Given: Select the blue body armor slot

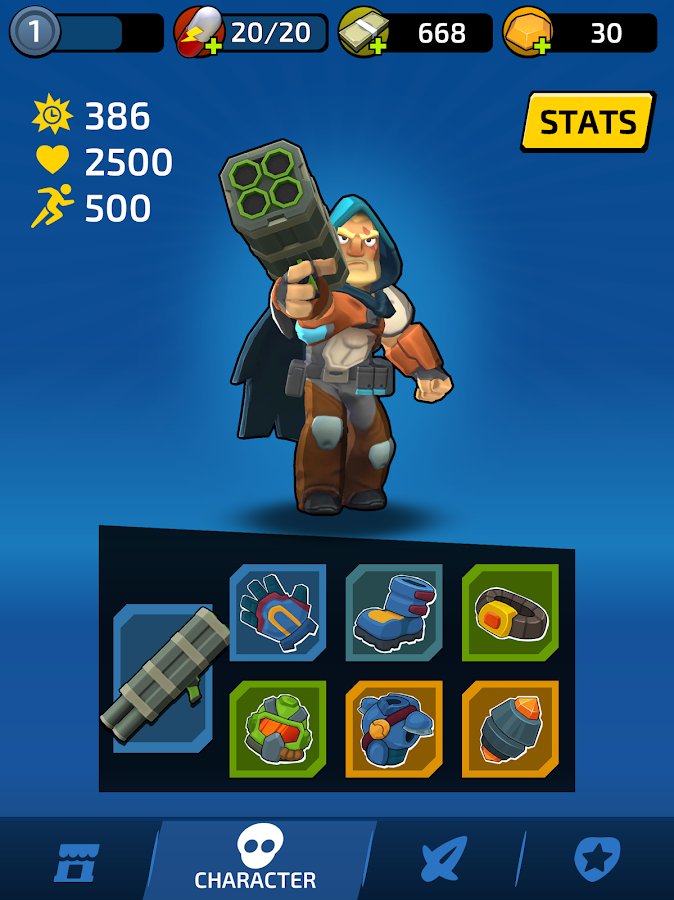Looking at the screenshot, I should coord(394,729).
